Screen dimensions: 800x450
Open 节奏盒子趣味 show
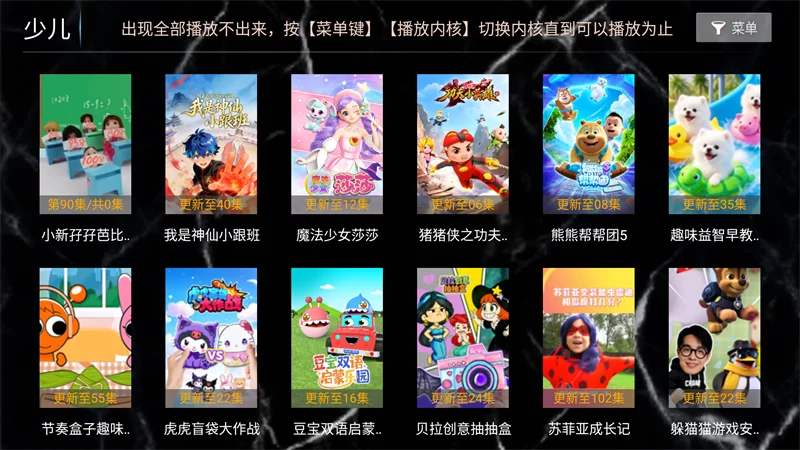(85, 338)
